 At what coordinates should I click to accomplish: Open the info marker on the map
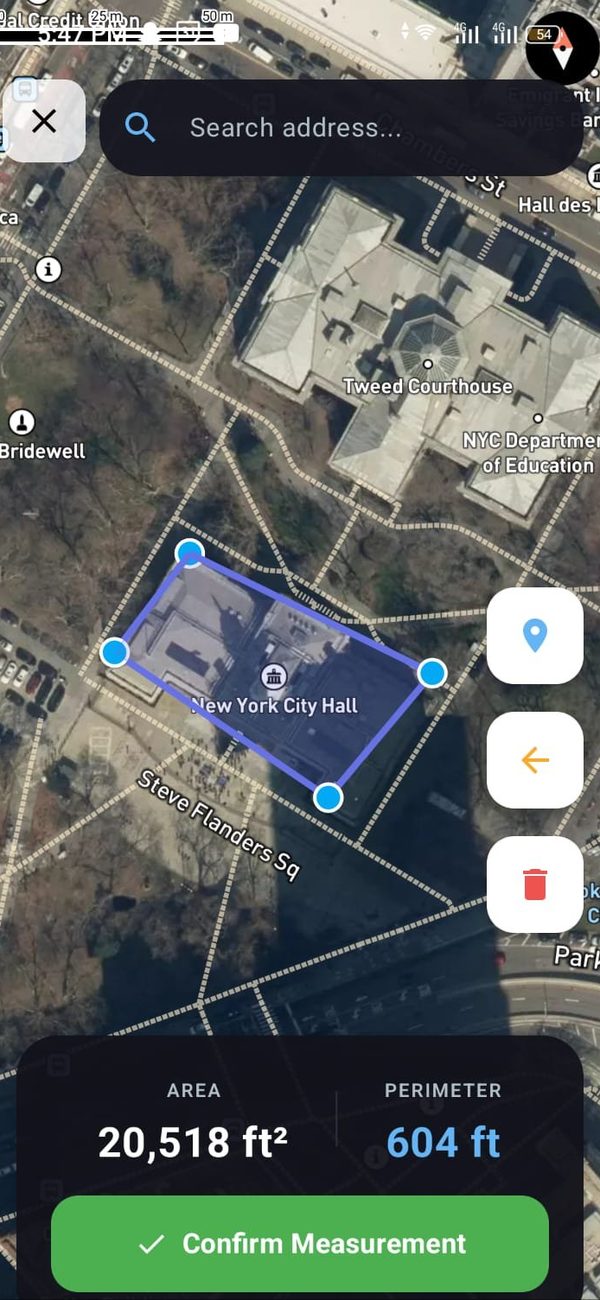pos(48,270)
